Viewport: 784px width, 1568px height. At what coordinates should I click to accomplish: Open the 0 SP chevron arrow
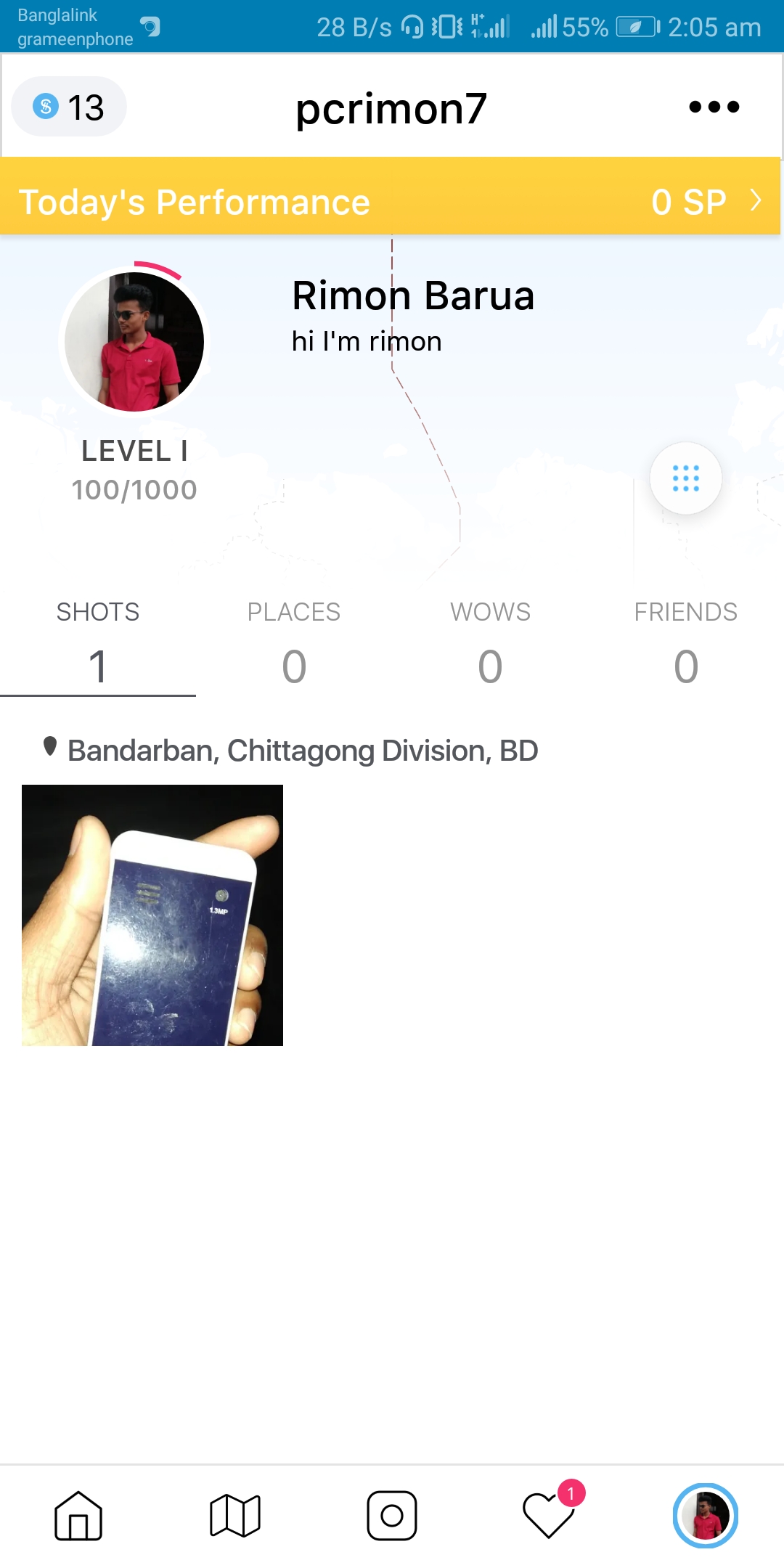(755, 201)
